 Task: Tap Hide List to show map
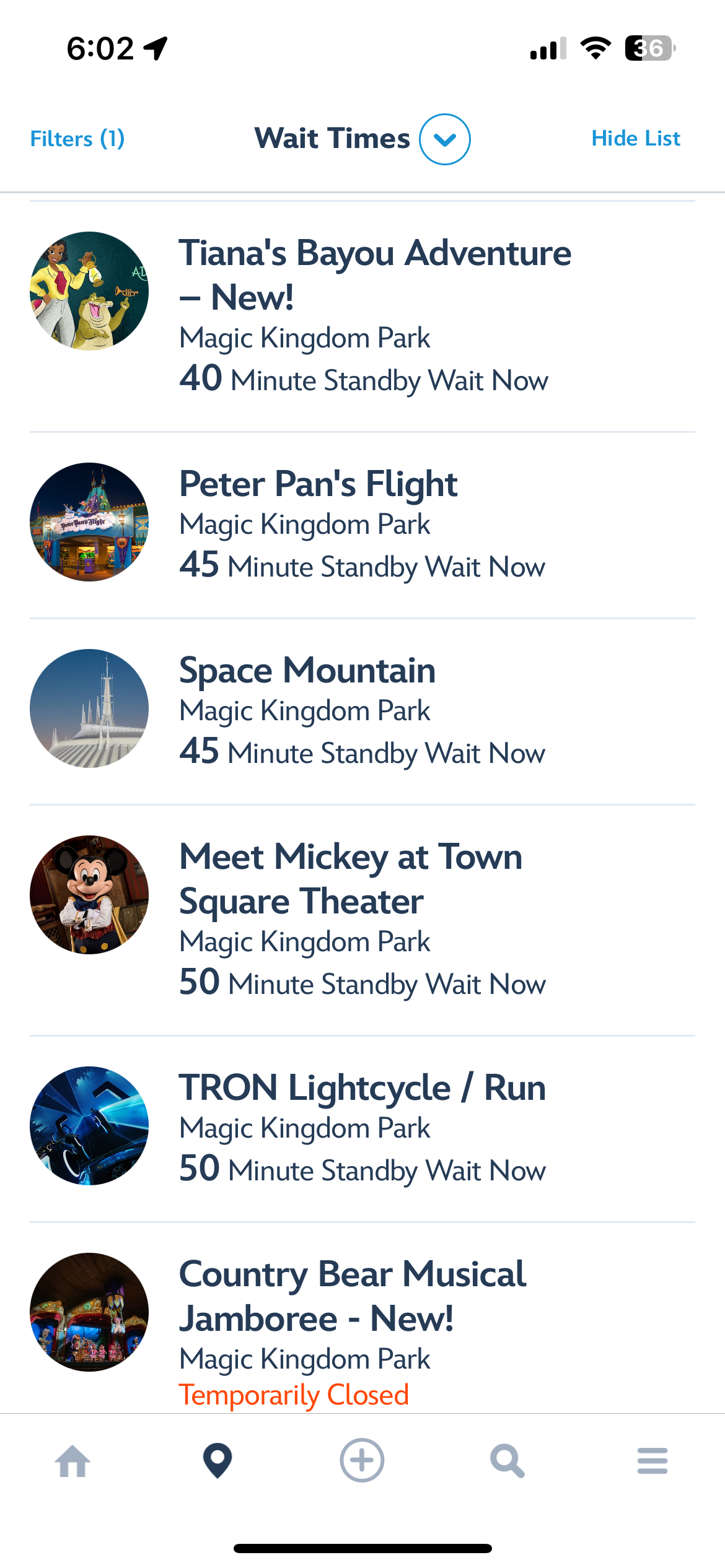[635, 139]
